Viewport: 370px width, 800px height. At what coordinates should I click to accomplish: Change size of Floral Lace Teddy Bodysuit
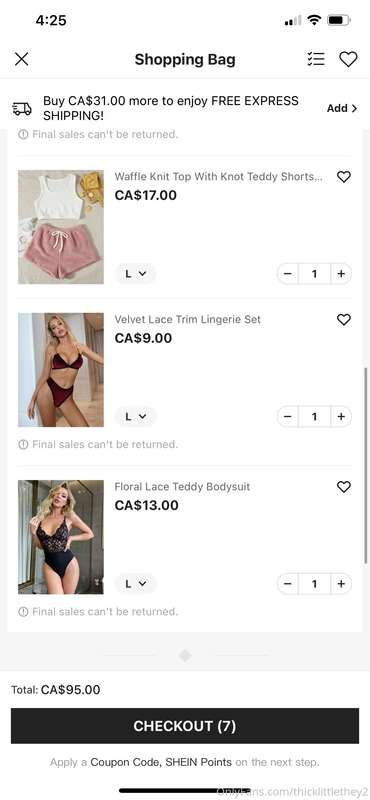tap(135, 584)
